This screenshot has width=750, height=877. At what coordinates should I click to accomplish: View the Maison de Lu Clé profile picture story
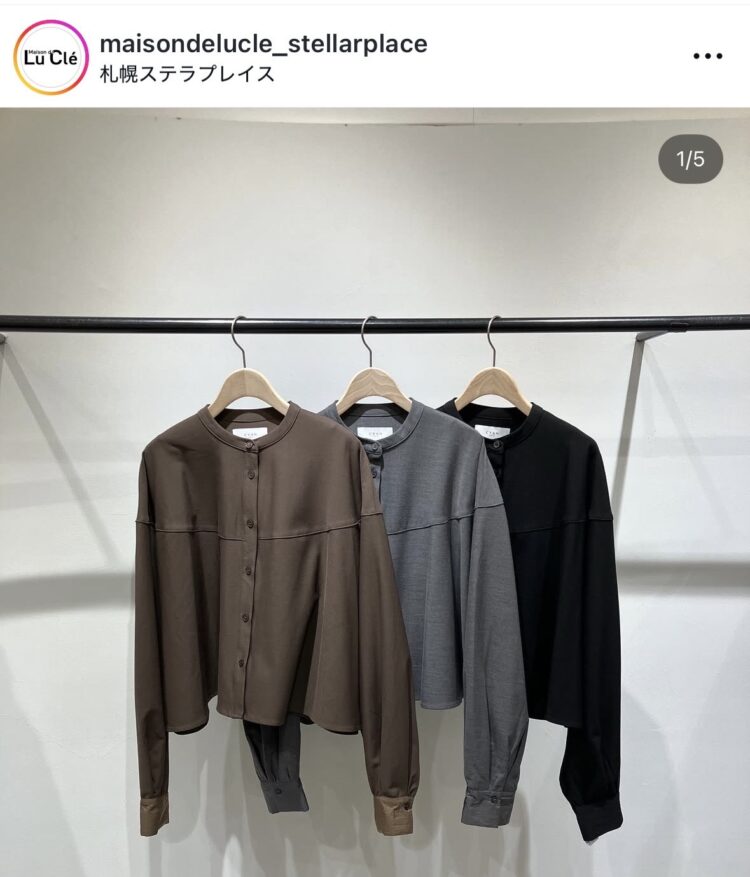click(x=50, y=57)
